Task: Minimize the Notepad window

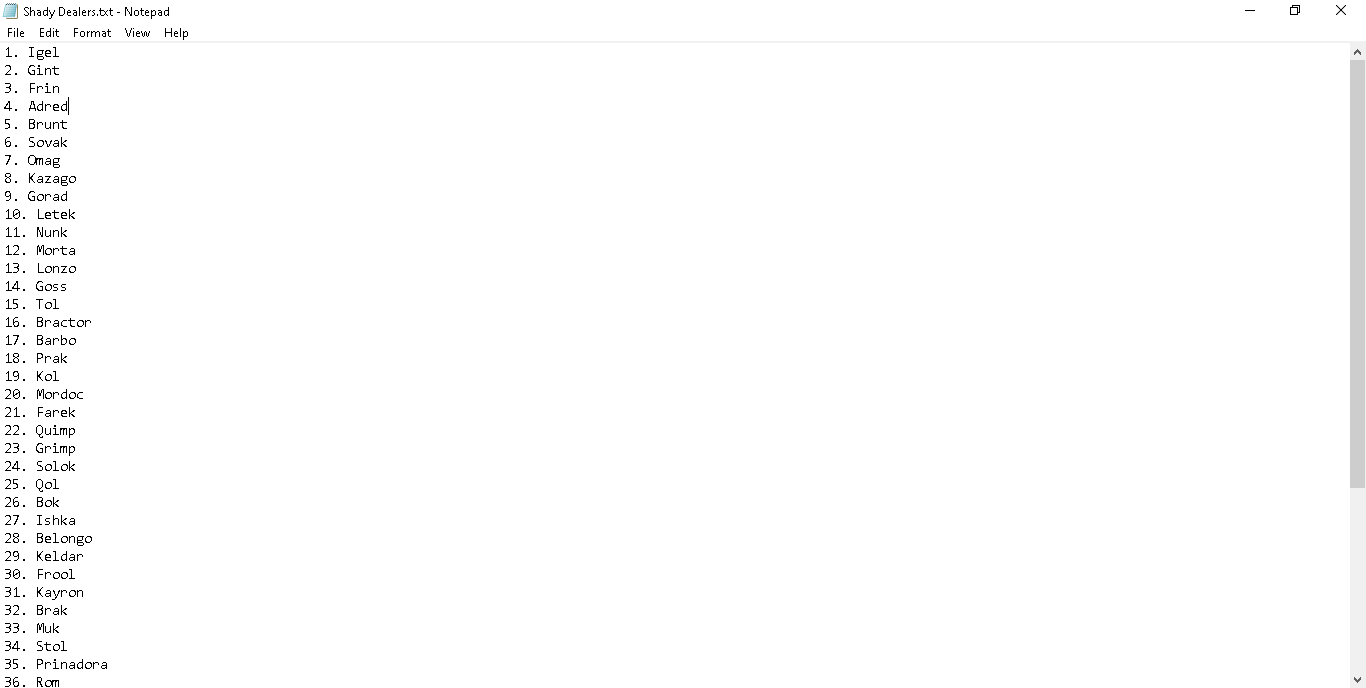Action: (1250, 11)
